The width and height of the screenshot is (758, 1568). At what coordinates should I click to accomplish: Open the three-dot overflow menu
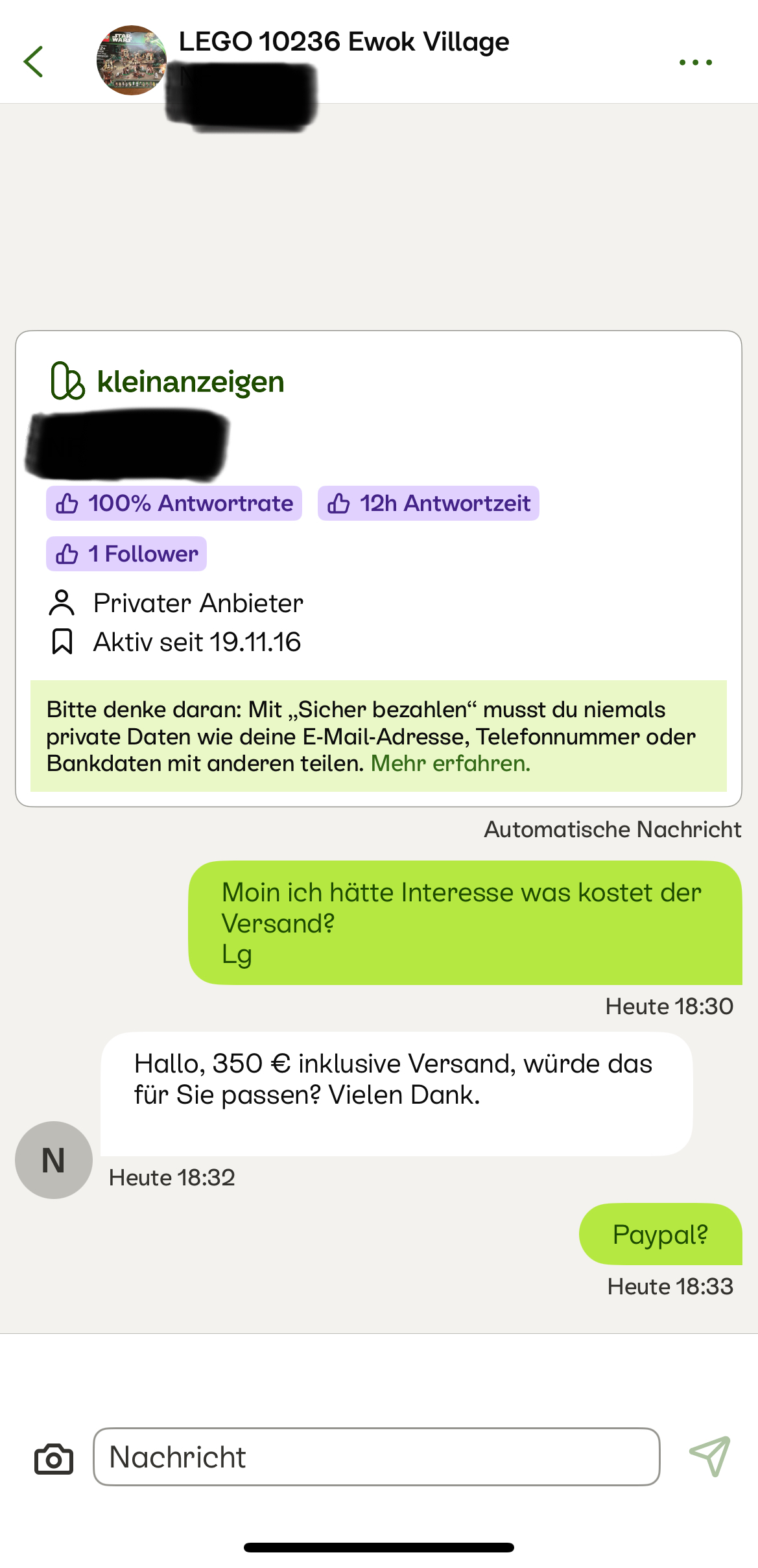695,62
